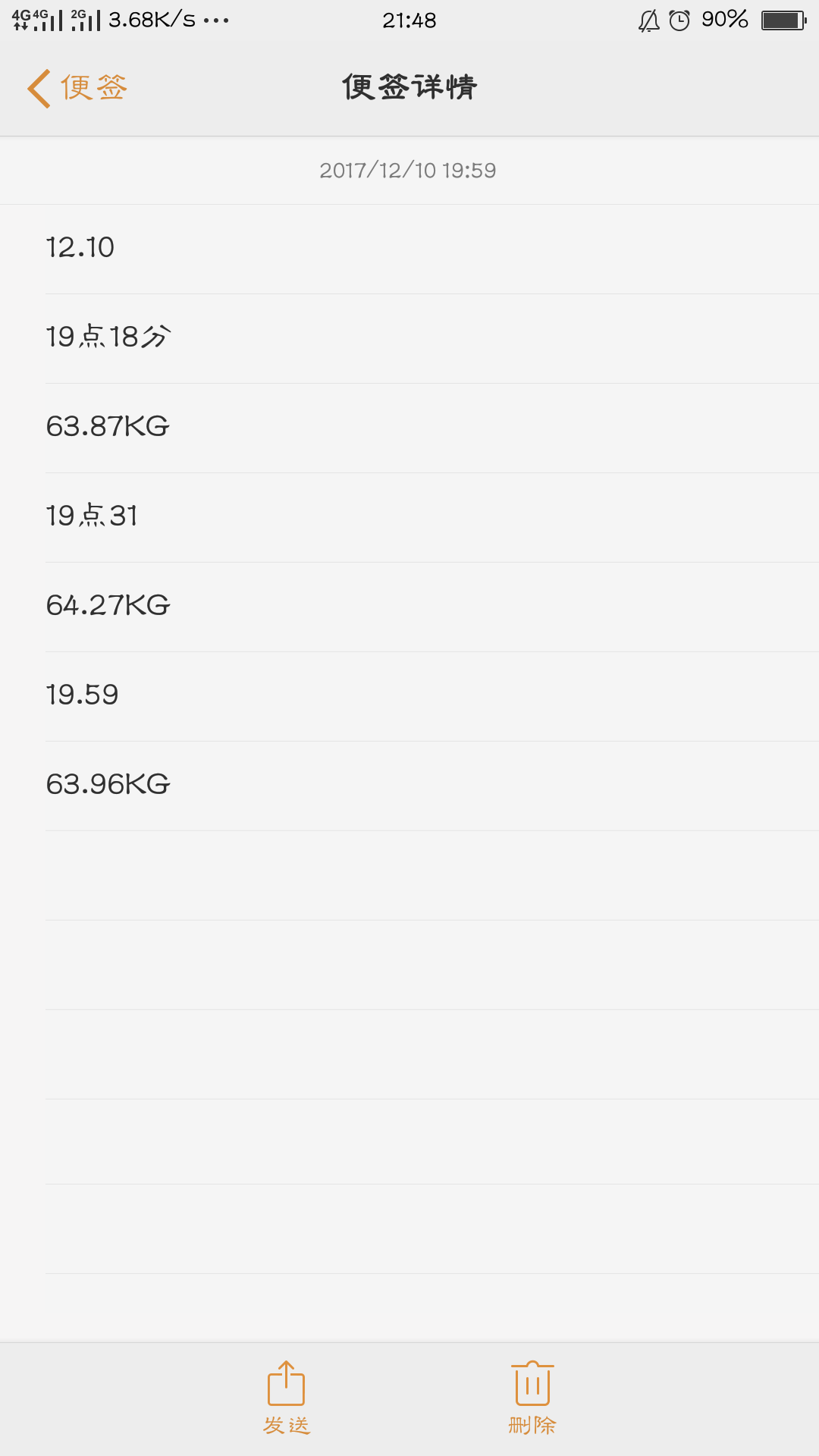Viewport: 819px width, 1456px height.
Task: Edit the note at line 63.96KG
Action: [108, 784]
